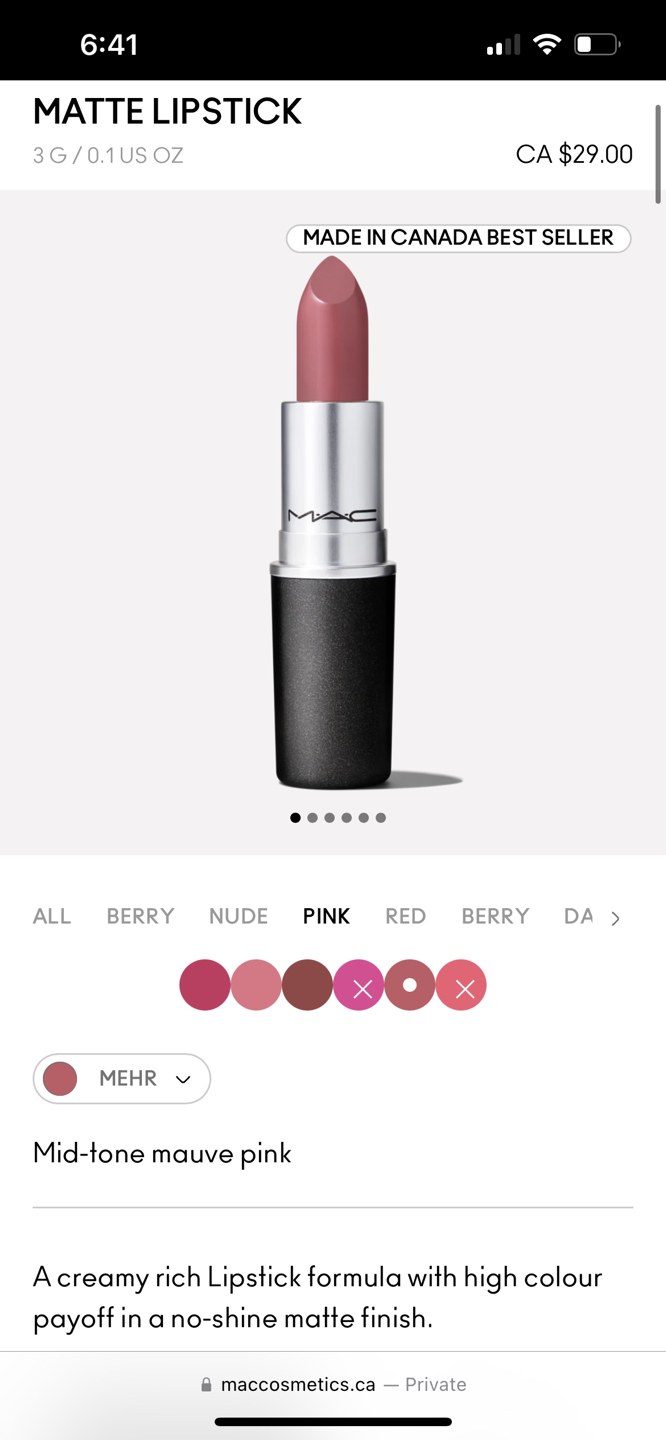Show ALL lipstick shades

(52, 916)
